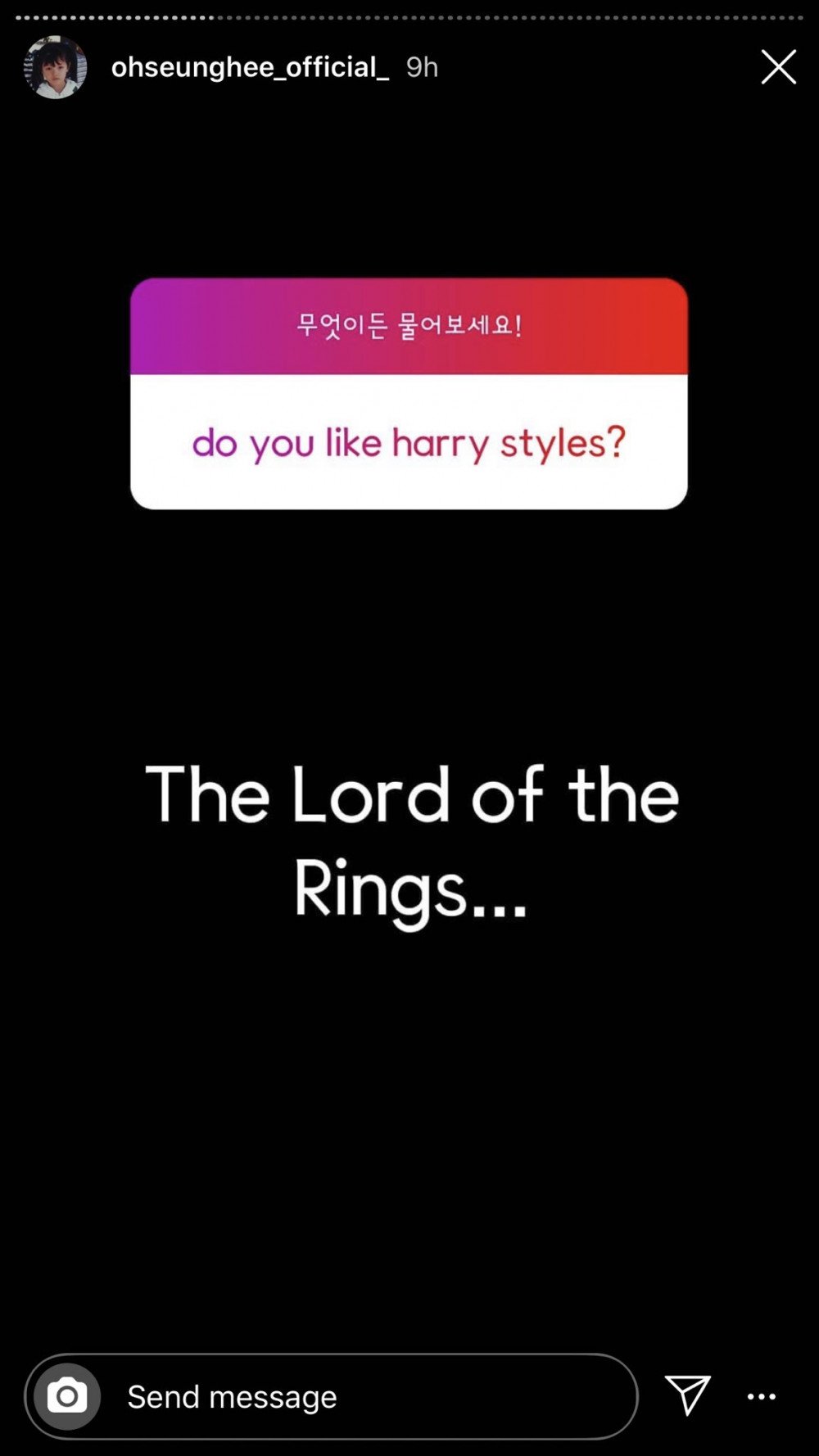Viewport: 819px width, 1456px height.
Task: Open the ohseunghee_official_ username link
Action: point(250,67)
